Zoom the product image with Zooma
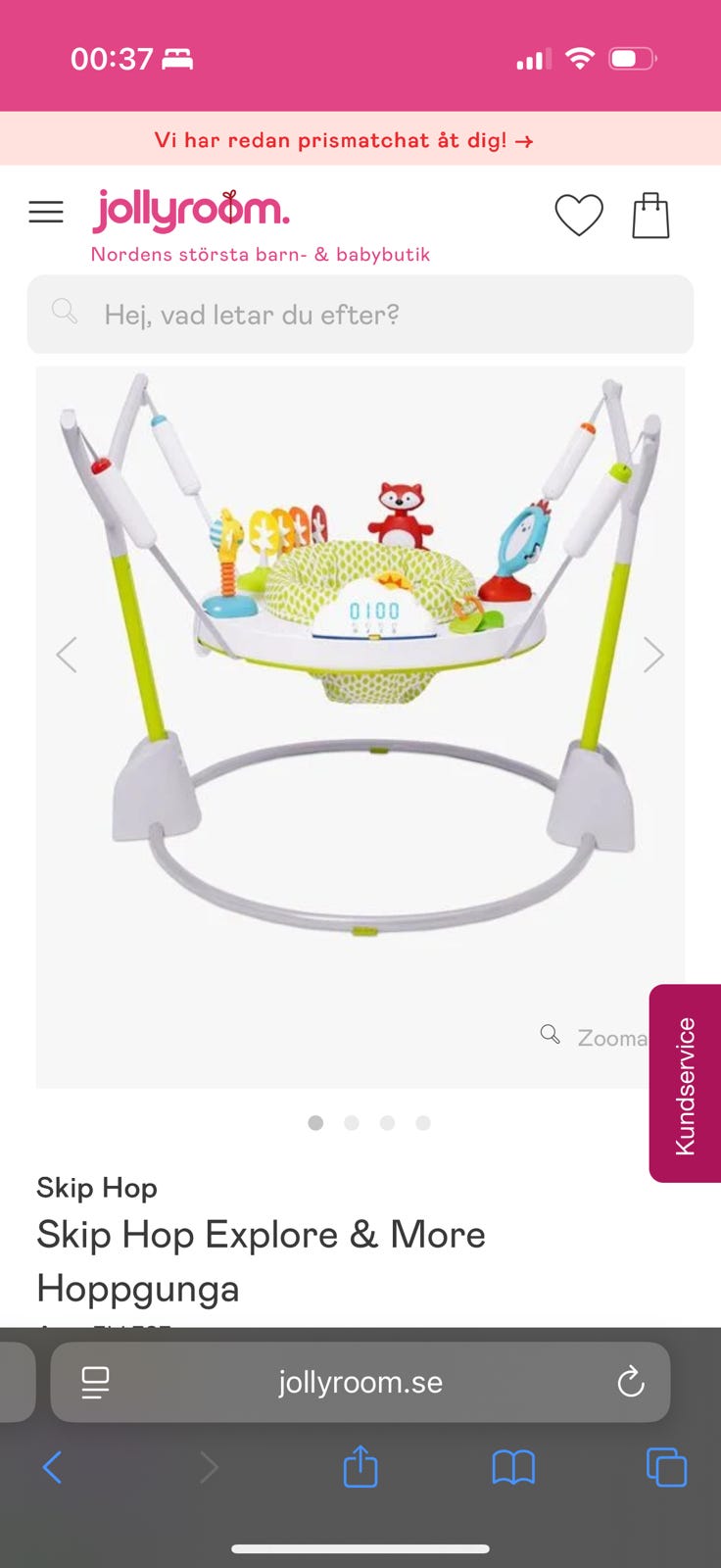Image resolution: width=721 pixels, height=1568 pixels. pyautogui.click(x=594, y=1037)
